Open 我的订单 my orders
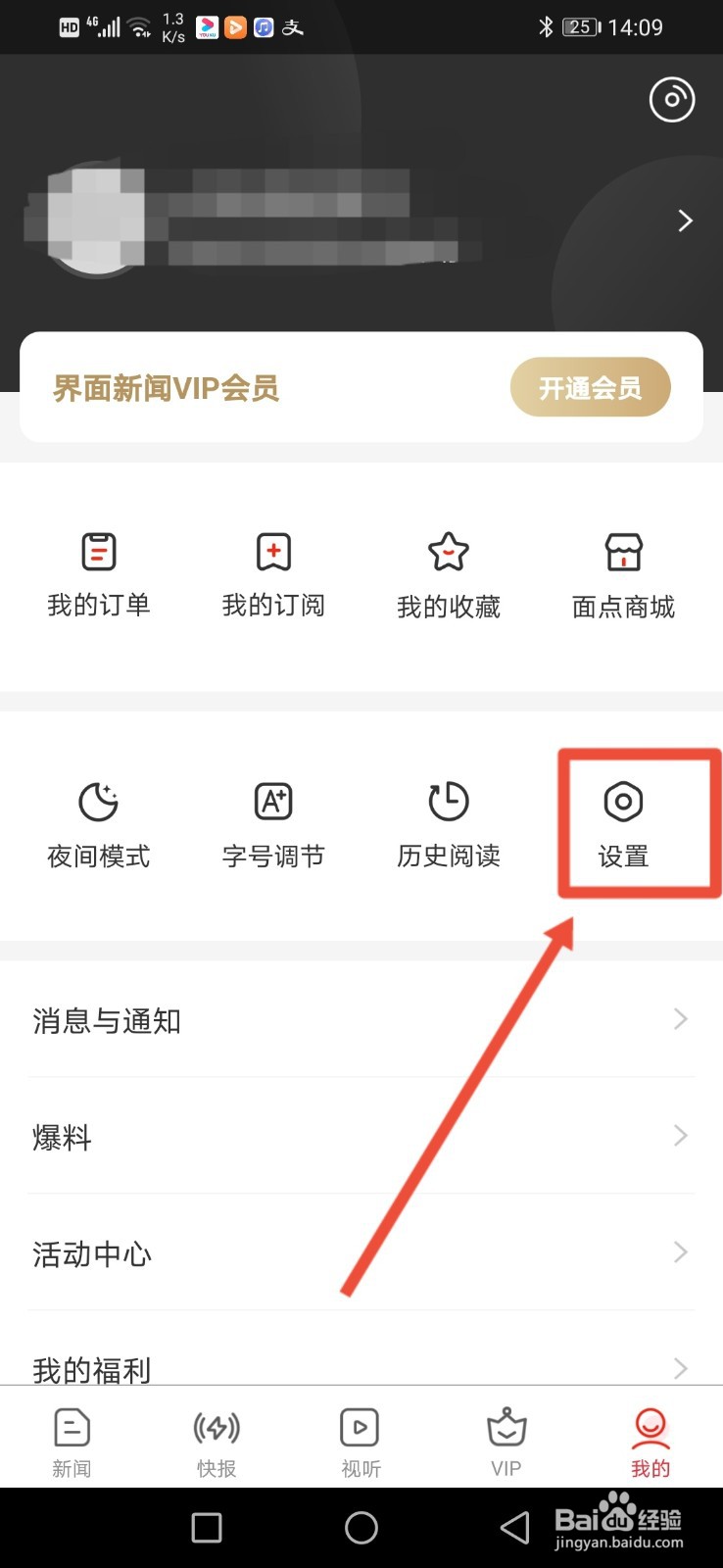This screenshot has height=1568, width=723. tap(99, 573)
